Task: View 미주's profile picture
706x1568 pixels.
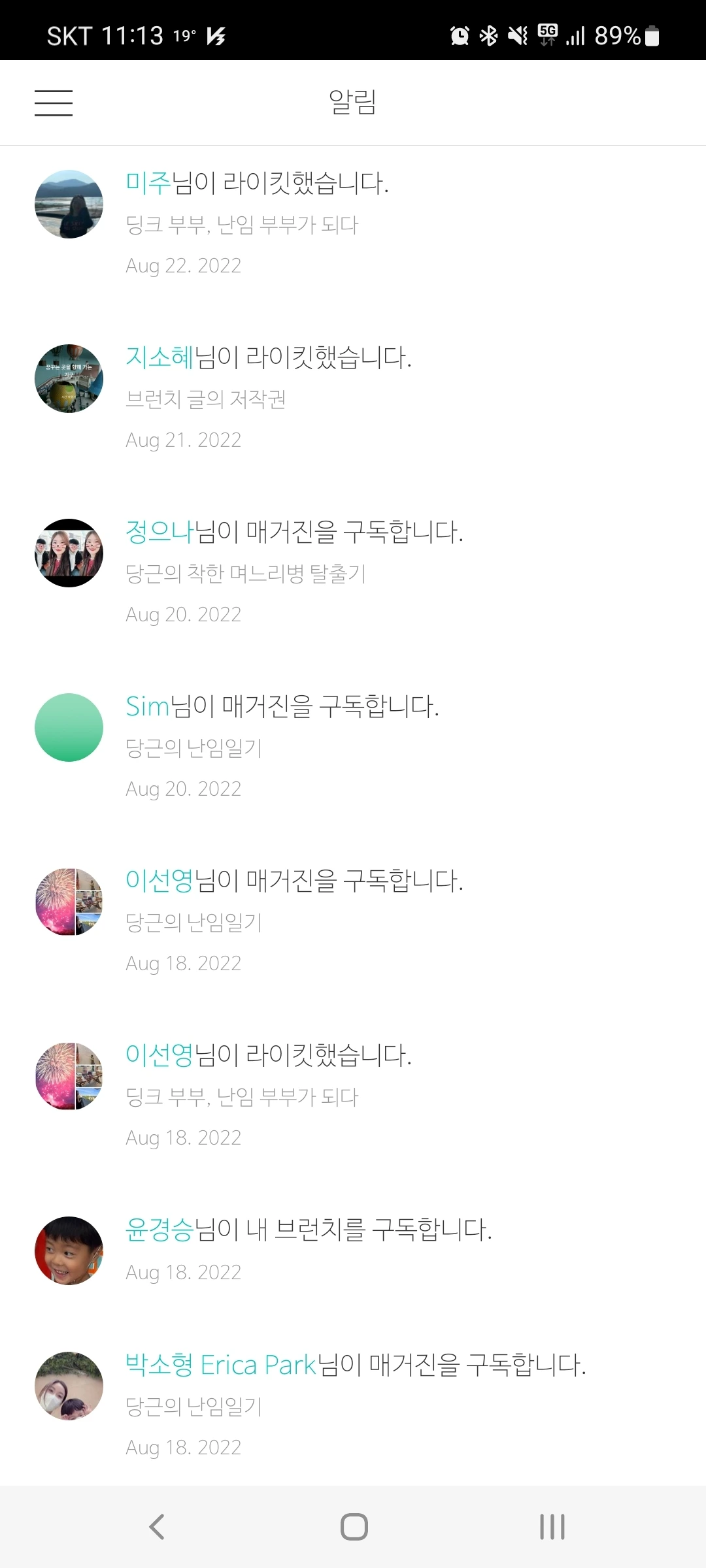Action: (x=69, y=204)
